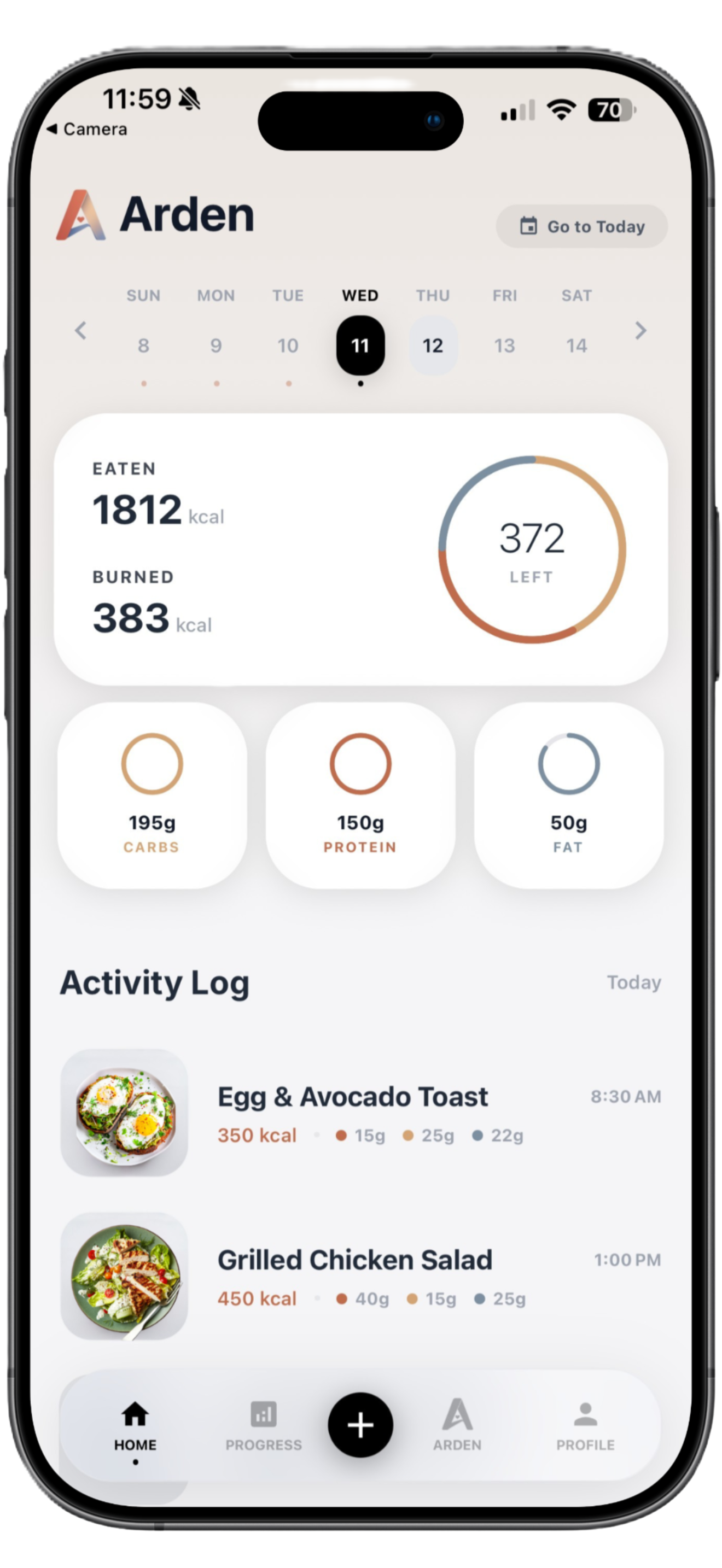The height and width of the screenshot is (1568, 722).
Task: Select Tuesday the 10th
Action: (x=288, y=345)
